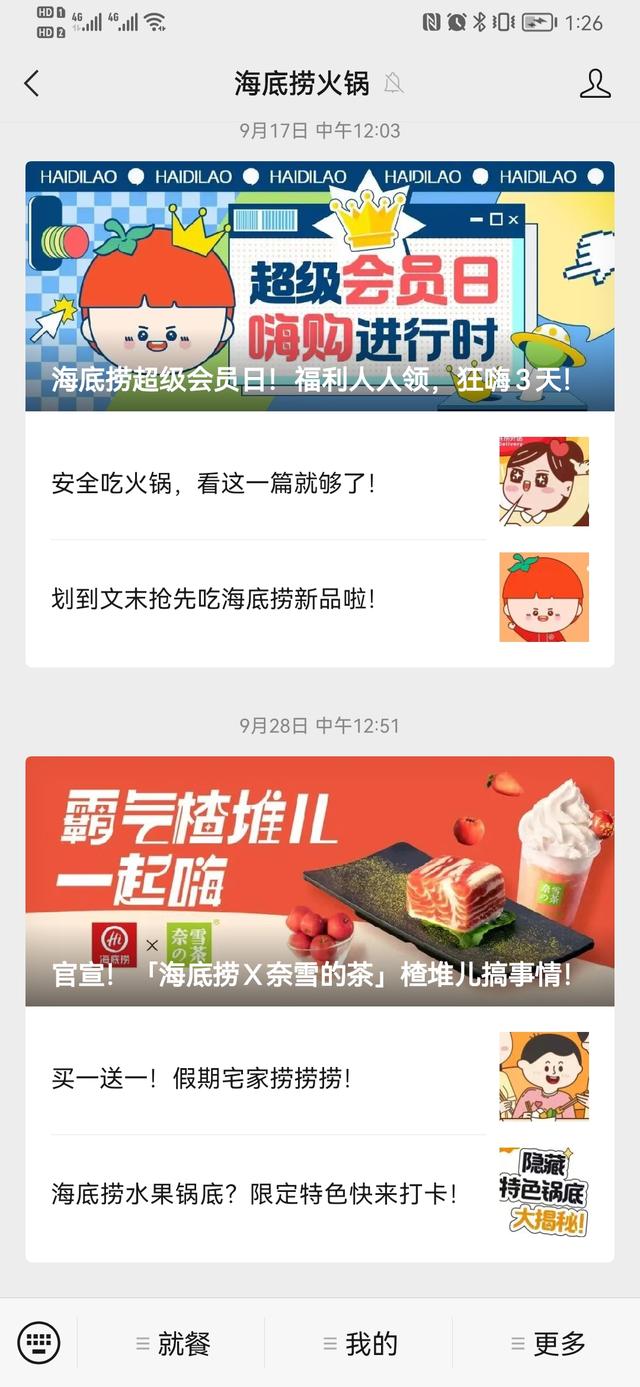The image size is (640, 1387).
Task: Go back from 海底捞火锅 chat
Action: (x=32, y=83)
